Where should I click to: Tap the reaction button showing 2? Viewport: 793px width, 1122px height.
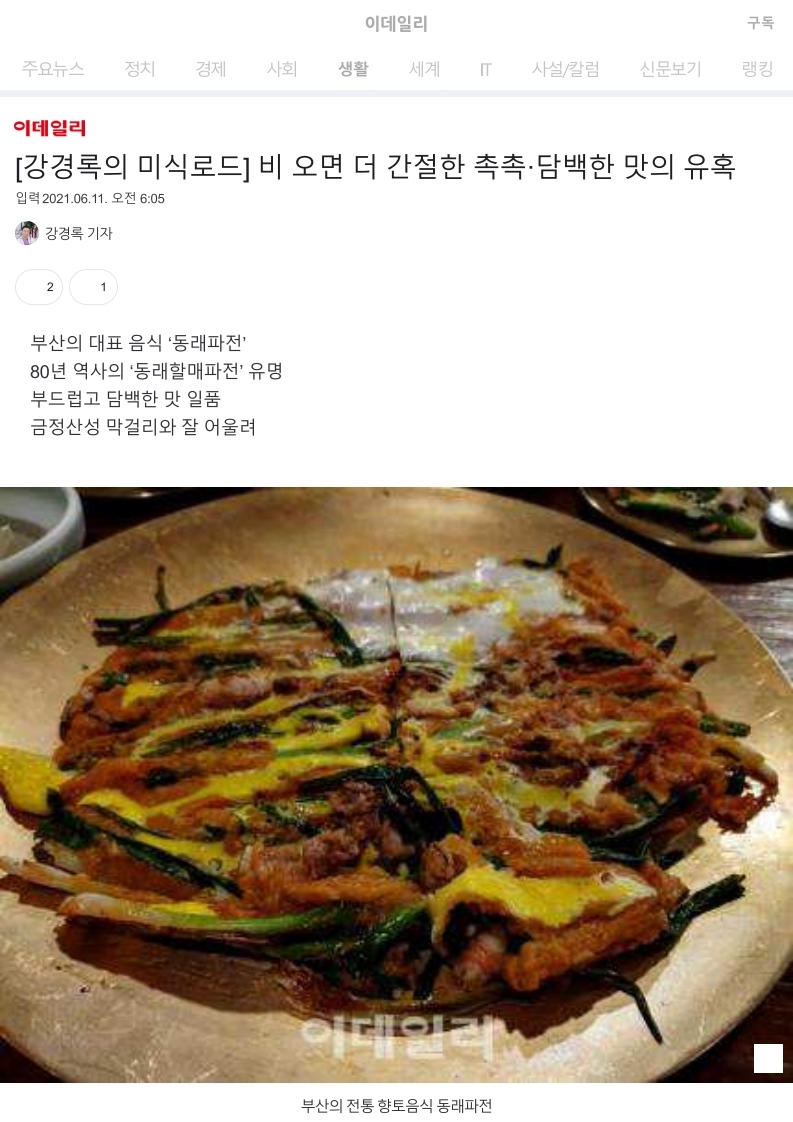[x=39, y=287]
